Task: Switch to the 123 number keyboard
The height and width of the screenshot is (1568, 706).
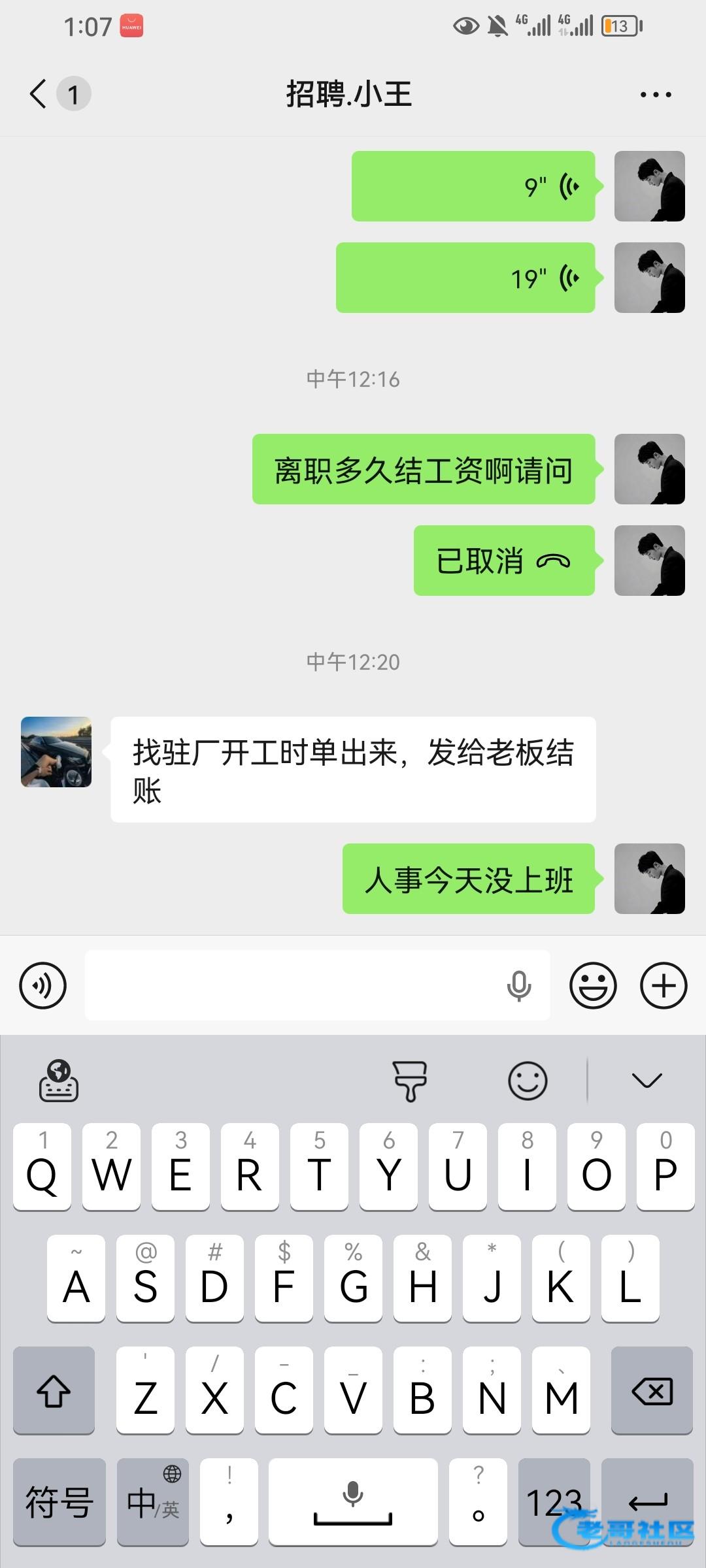Action: point(554,1502)
